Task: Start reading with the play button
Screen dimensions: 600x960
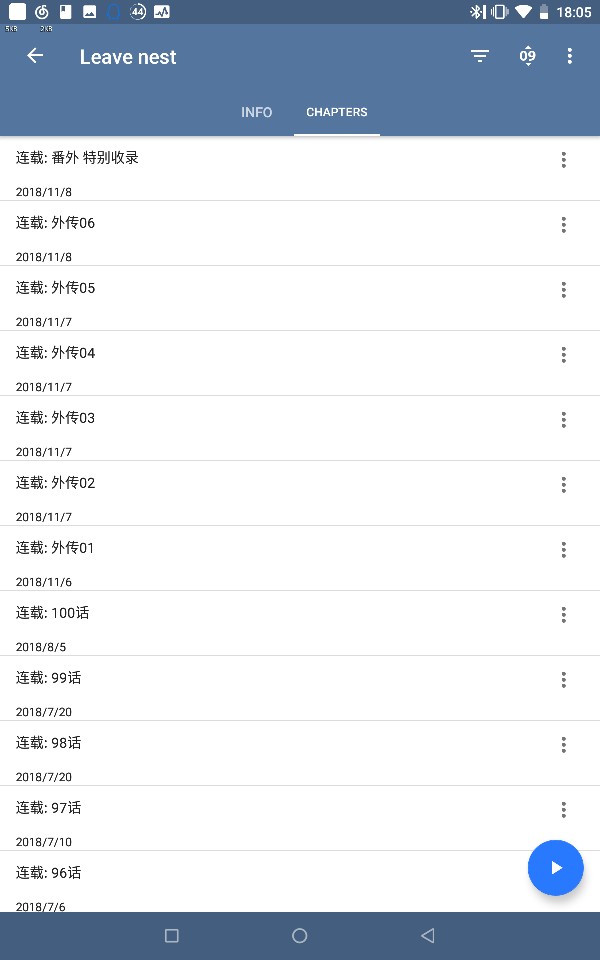Action: (x=556, y=868)
